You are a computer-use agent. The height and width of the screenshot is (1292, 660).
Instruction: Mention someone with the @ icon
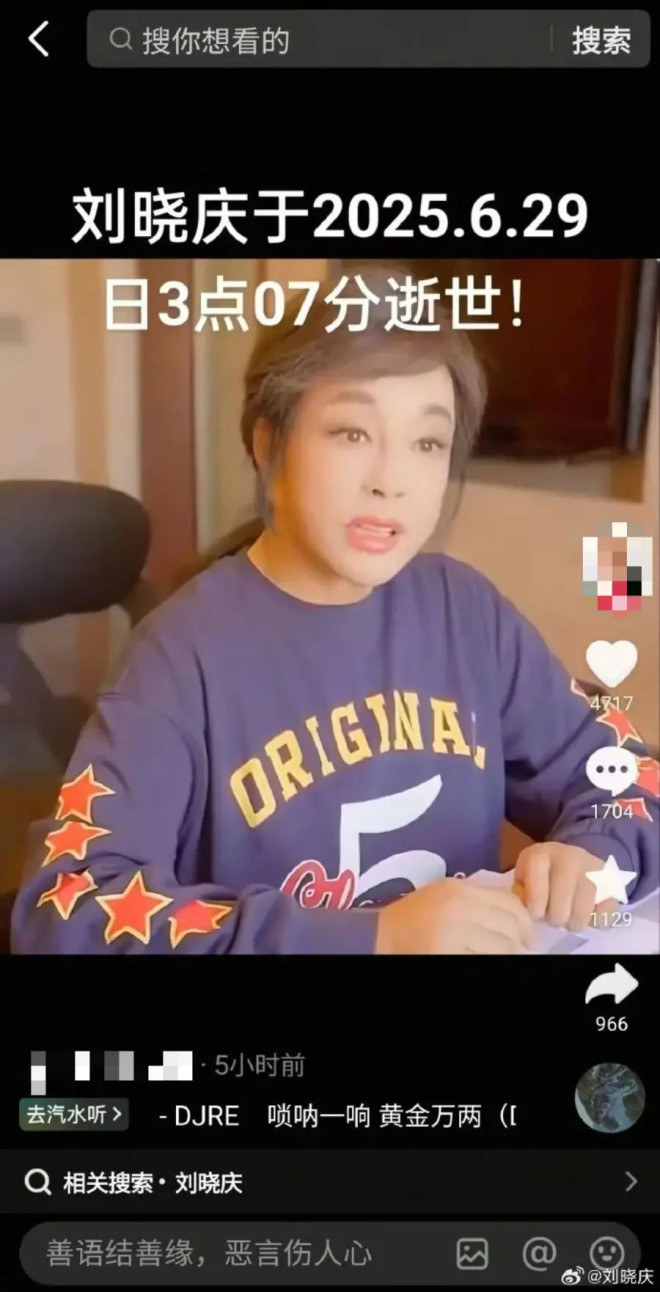pos(539,1253)
